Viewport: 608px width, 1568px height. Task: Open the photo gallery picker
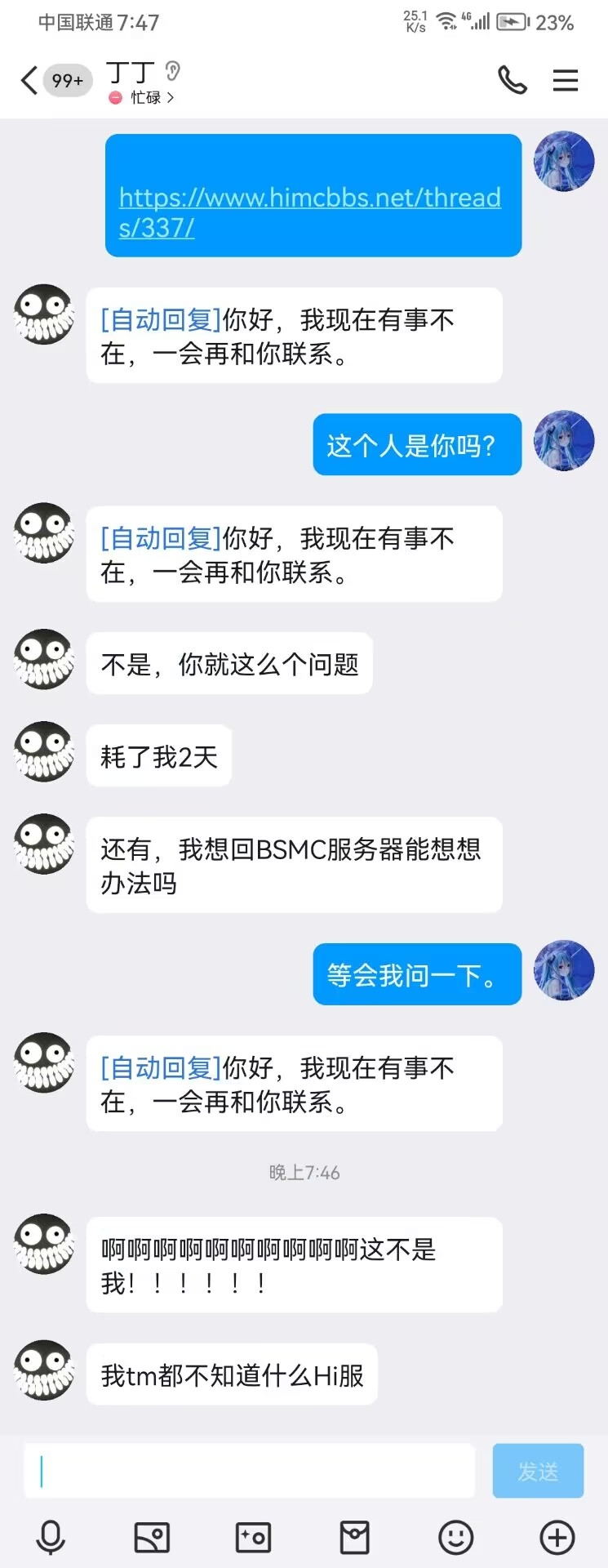(152, 1538)
